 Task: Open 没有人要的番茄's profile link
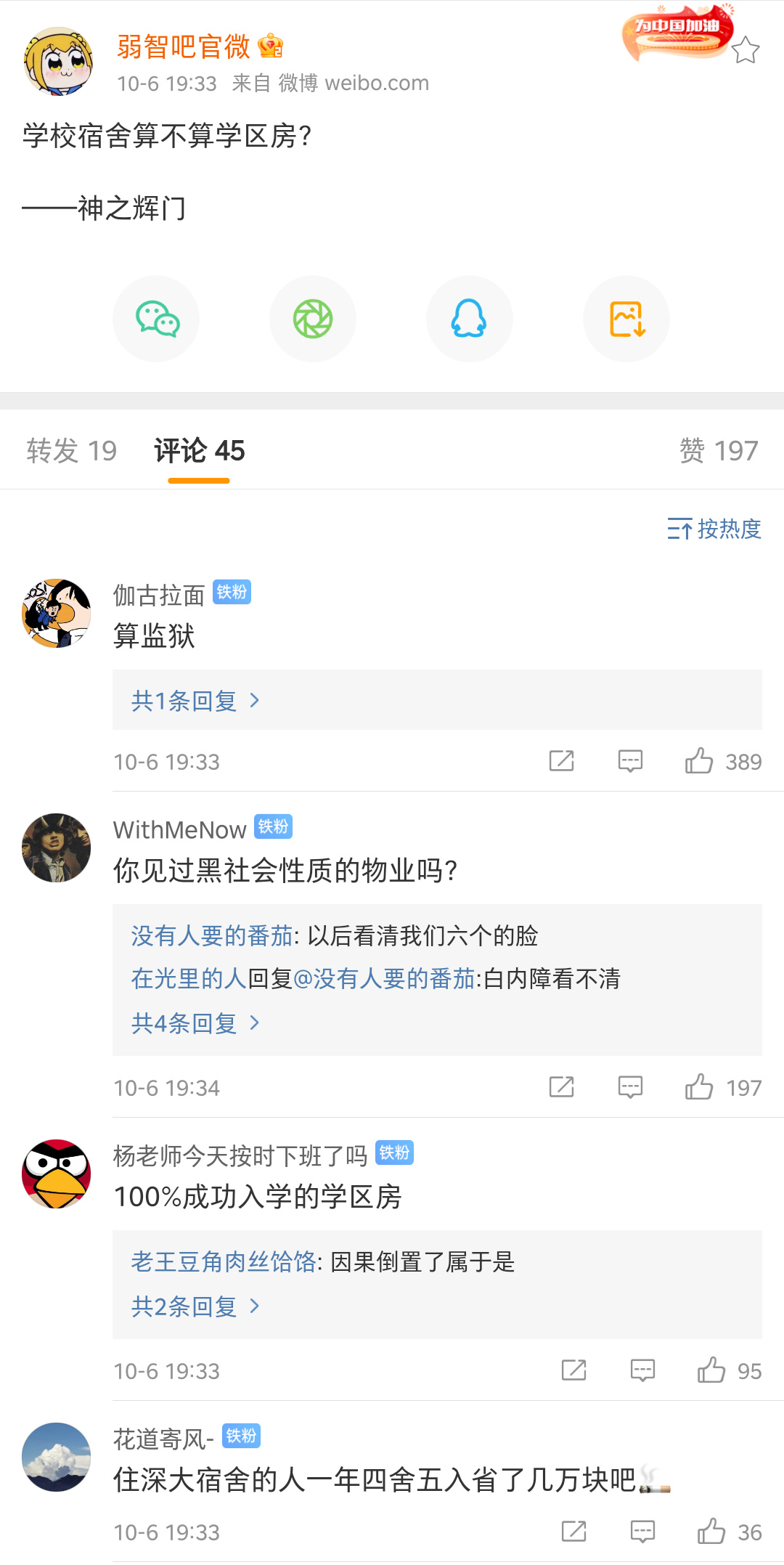coord(211,936)
